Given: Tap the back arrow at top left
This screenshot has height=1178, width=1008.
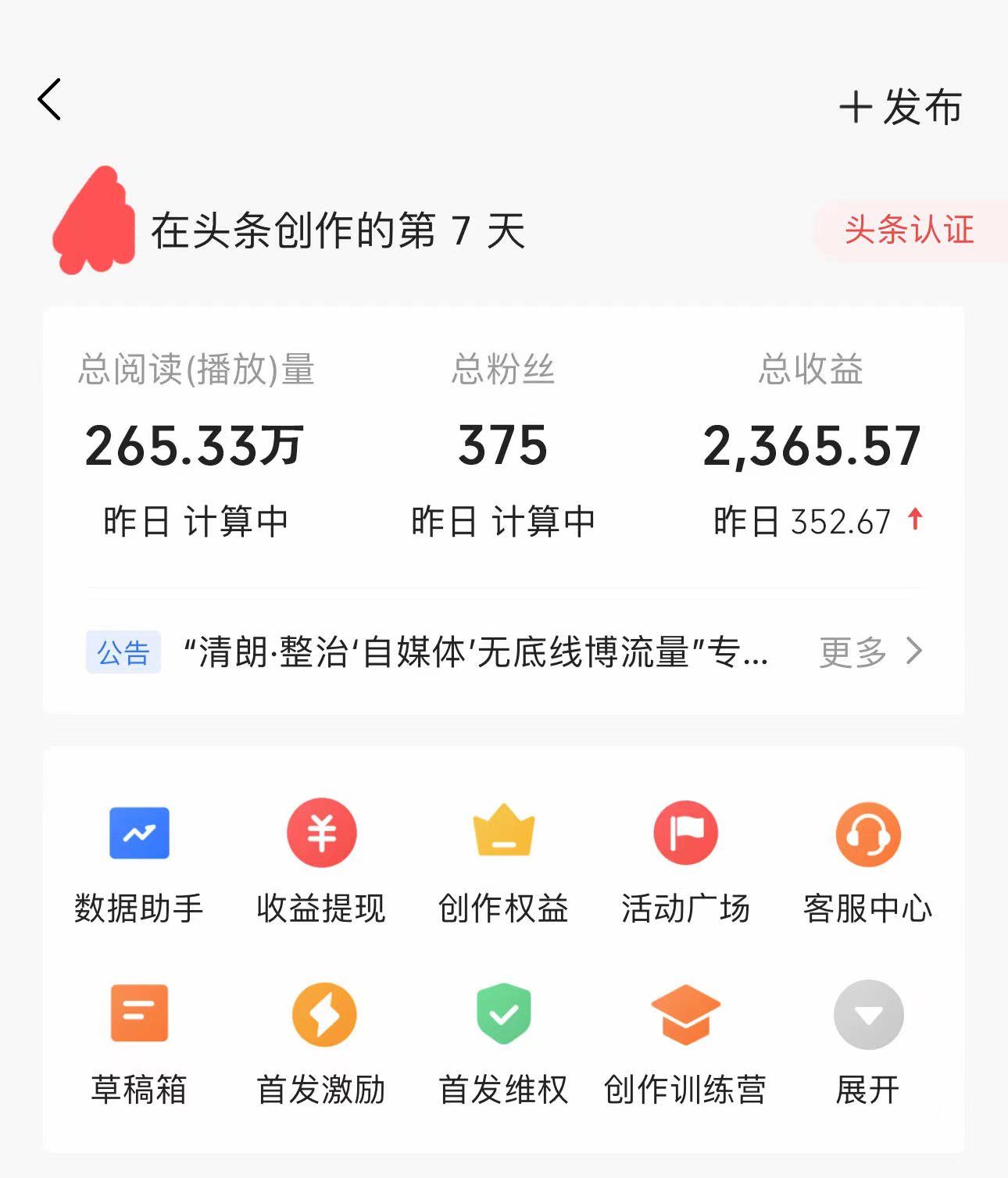Looking at the screenshot, I should click(x=49, y=100).
